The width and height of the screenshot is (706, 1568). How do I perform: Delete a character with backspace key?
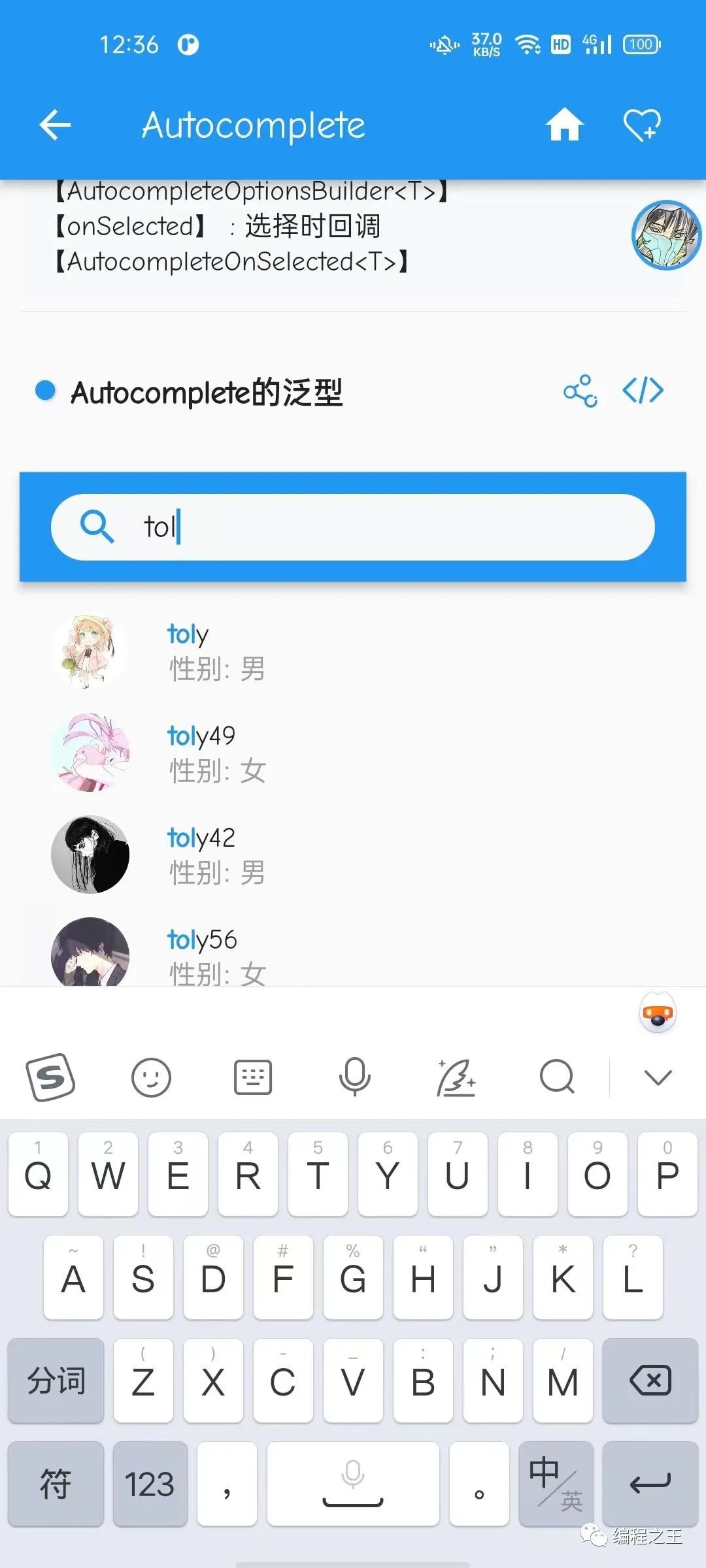point(650,1380)
